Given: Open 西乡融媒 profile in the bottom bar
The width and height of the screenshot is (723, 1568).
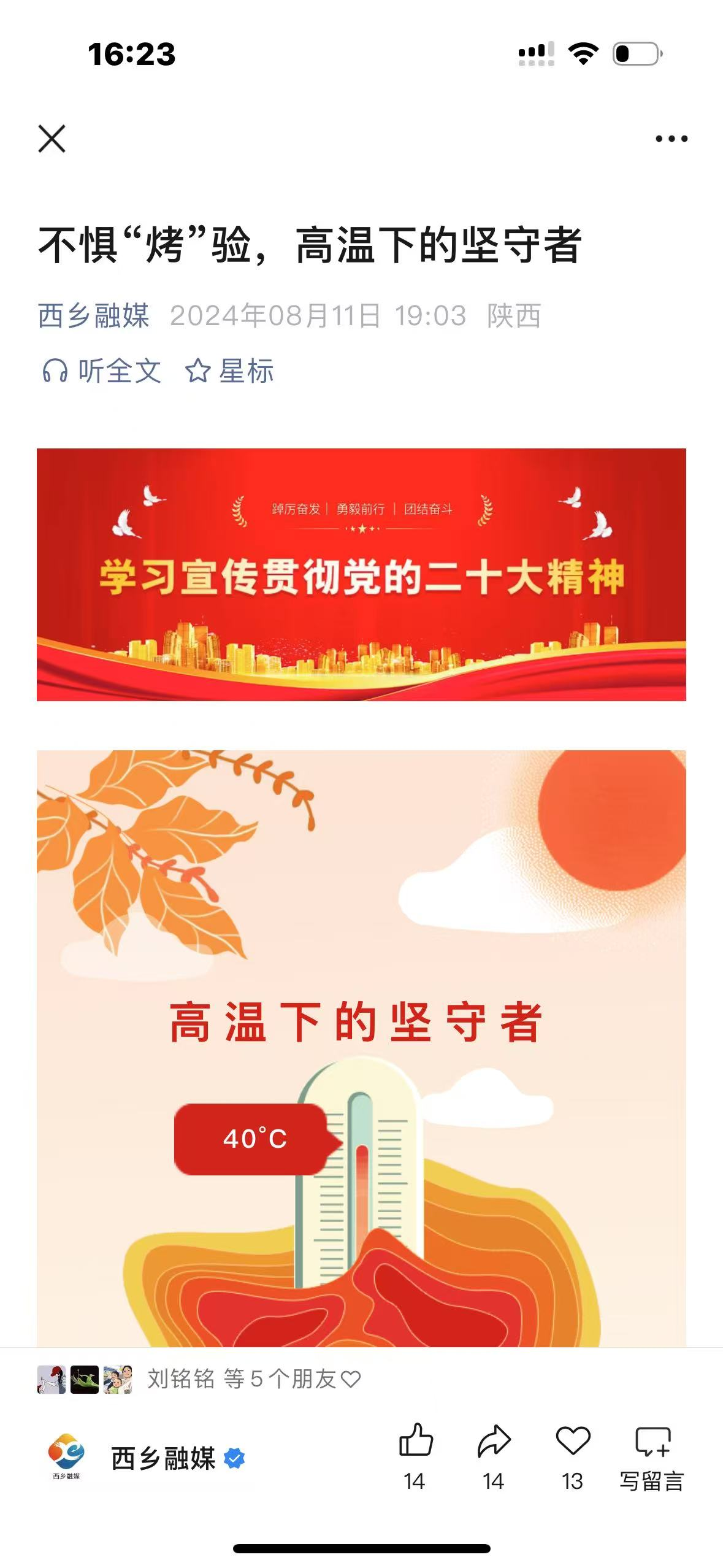Looking at the screenshot, I should point(163,1458).
